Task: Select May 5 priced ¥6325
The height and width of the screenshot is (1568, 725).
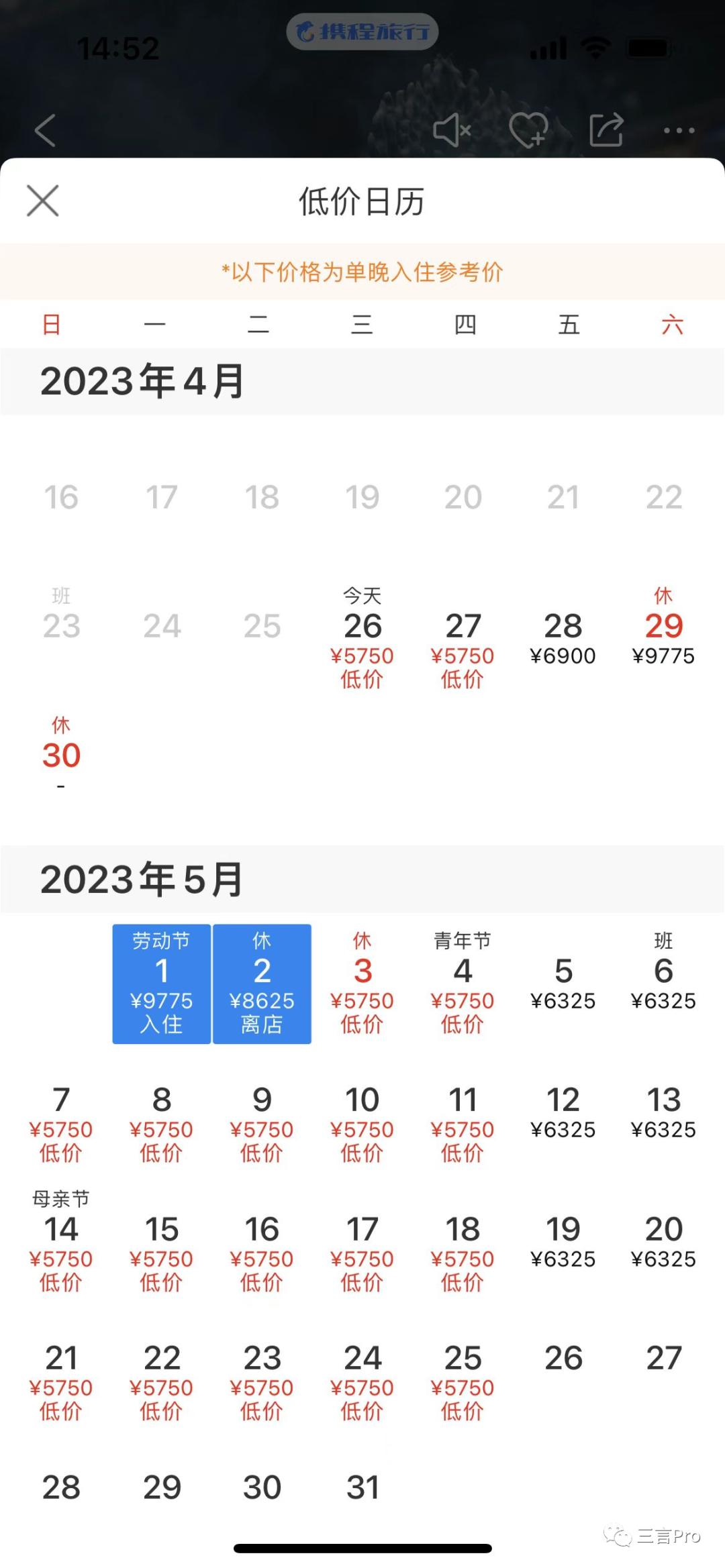Action: (563, 982)
